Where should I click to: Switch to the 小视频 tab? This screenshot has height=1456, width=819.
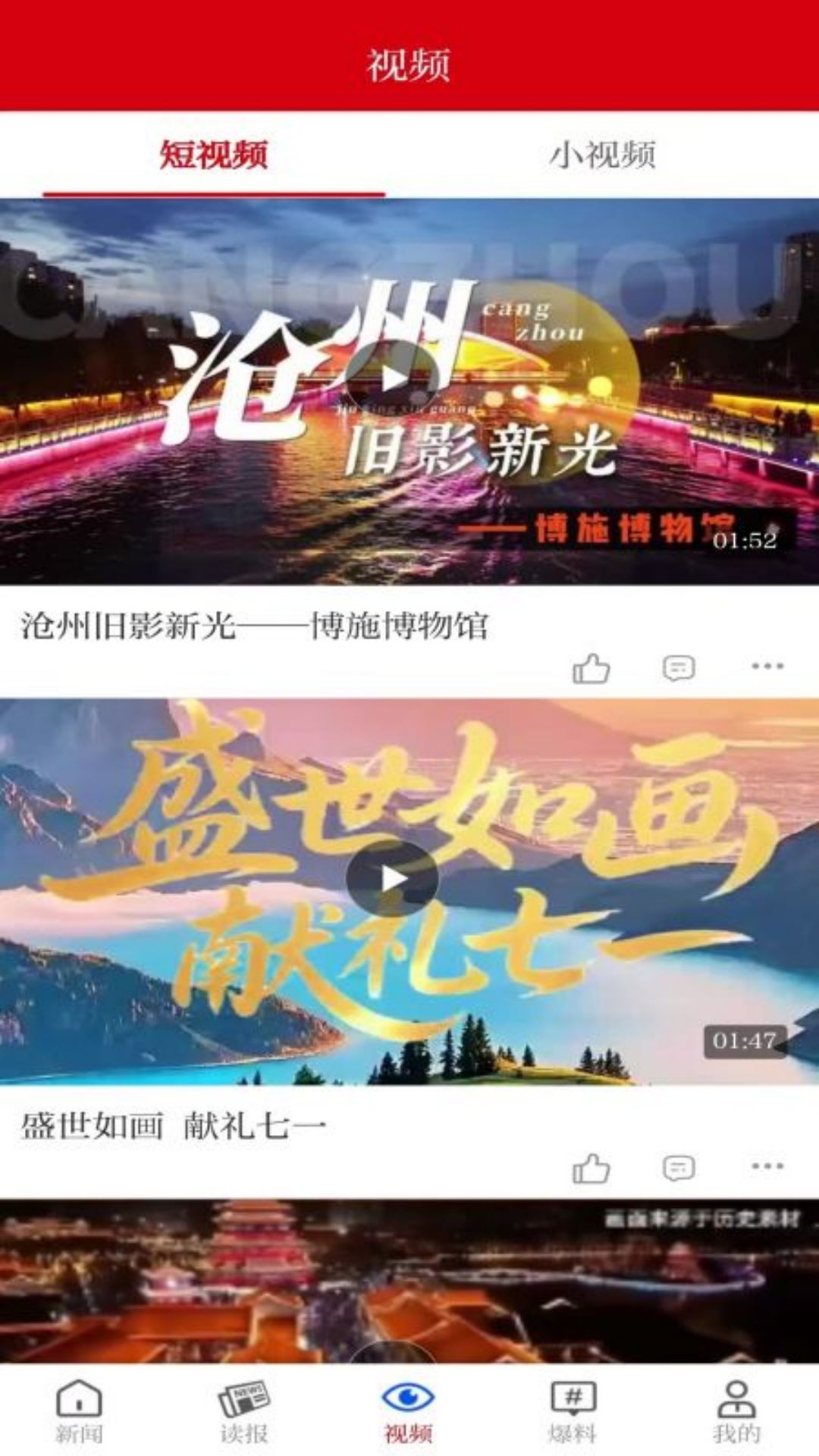coord(603,155)
